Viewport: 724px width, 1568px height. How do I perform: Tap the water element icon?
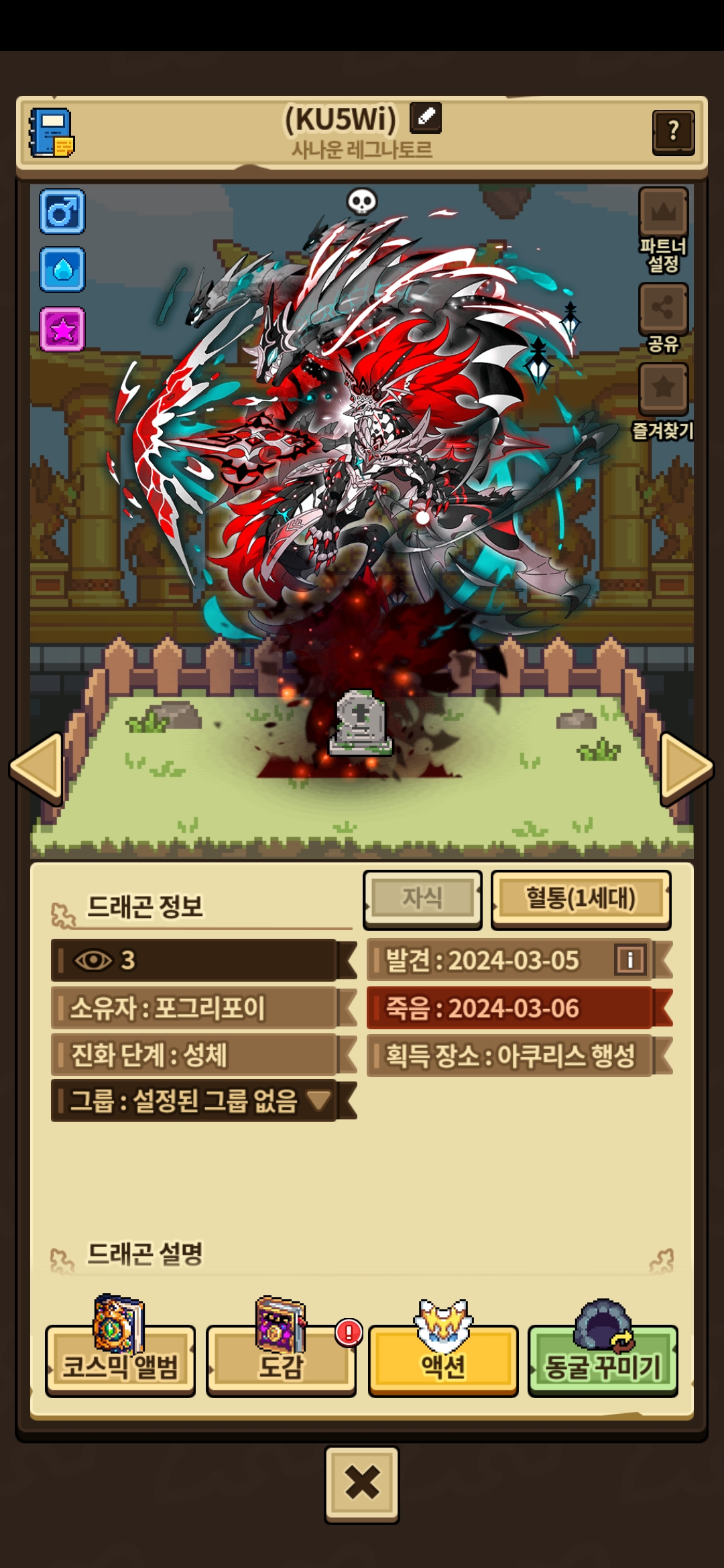click(62, 269)
